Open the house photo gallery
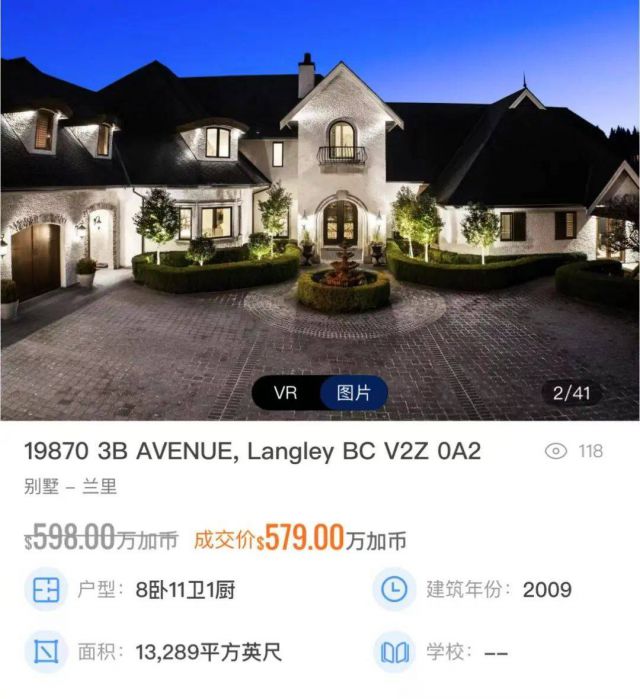640x699 pixels. coord(320,200)
